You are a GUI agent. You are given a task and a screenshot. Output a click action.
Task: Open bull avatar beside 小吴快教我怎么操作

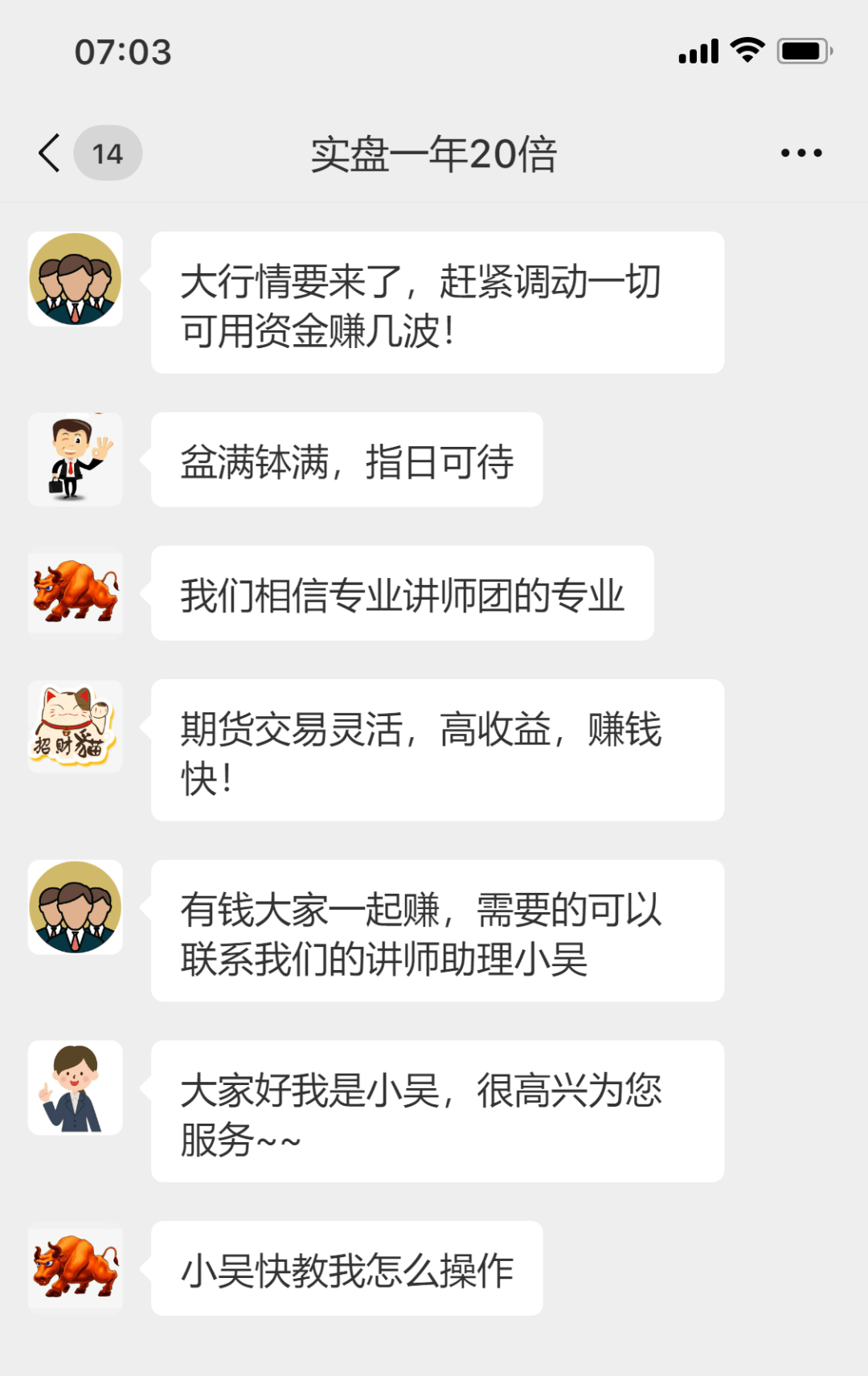pyautogui.click(x=76, y=1267)
